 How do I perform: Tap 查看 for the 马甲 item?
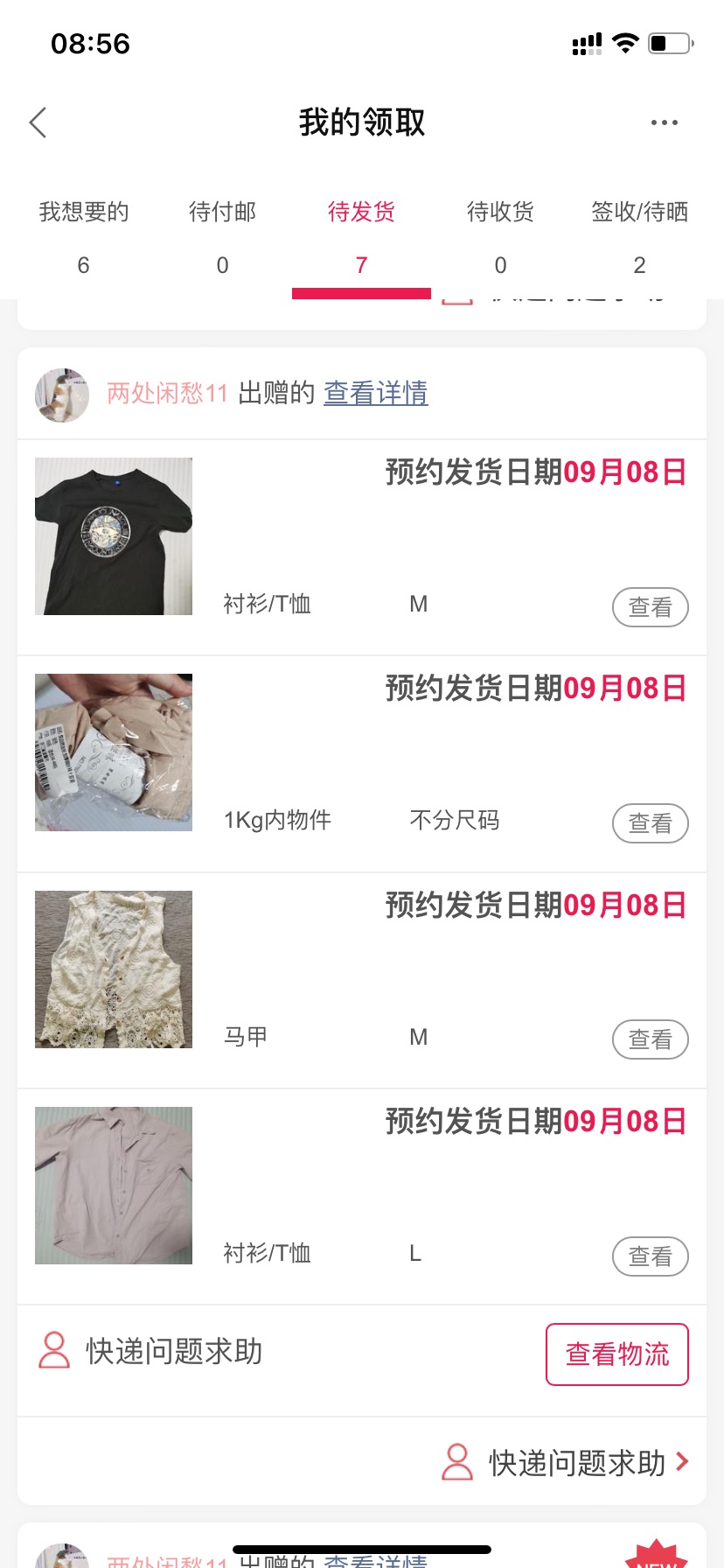pos(650,1039)
